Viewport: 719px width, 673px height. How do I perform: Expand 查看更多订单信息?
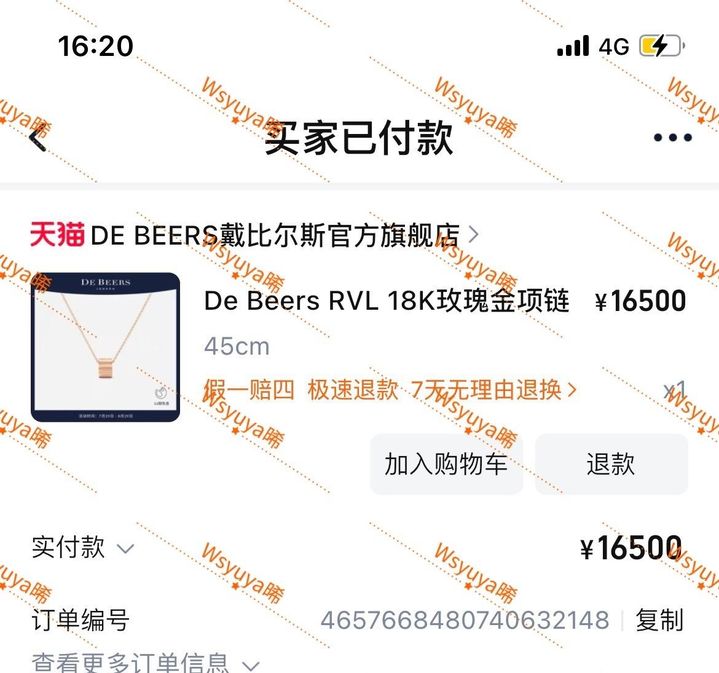coord(145,663)
